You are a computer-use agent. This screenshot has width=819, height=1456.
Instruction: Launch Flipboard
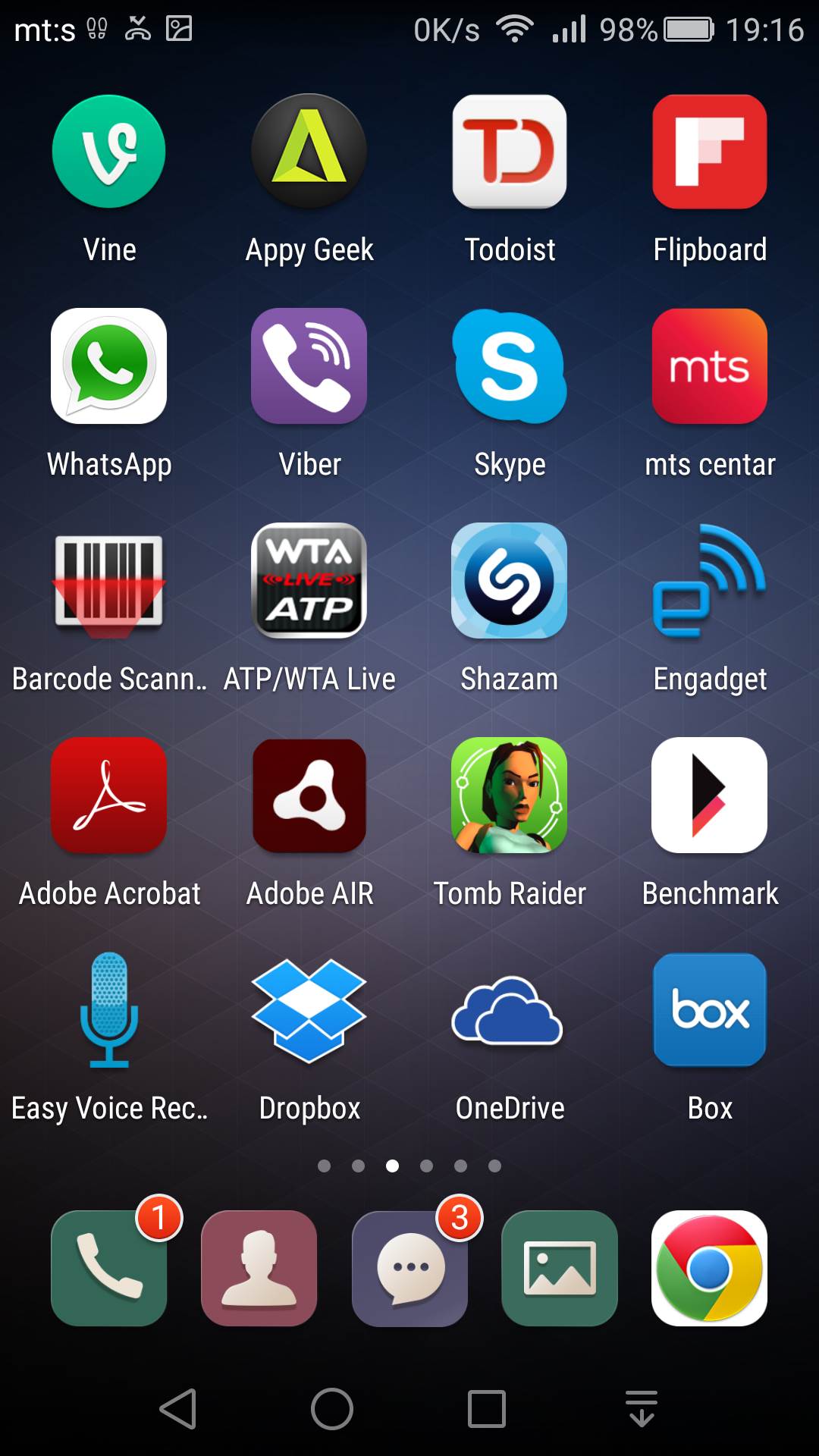710,152
